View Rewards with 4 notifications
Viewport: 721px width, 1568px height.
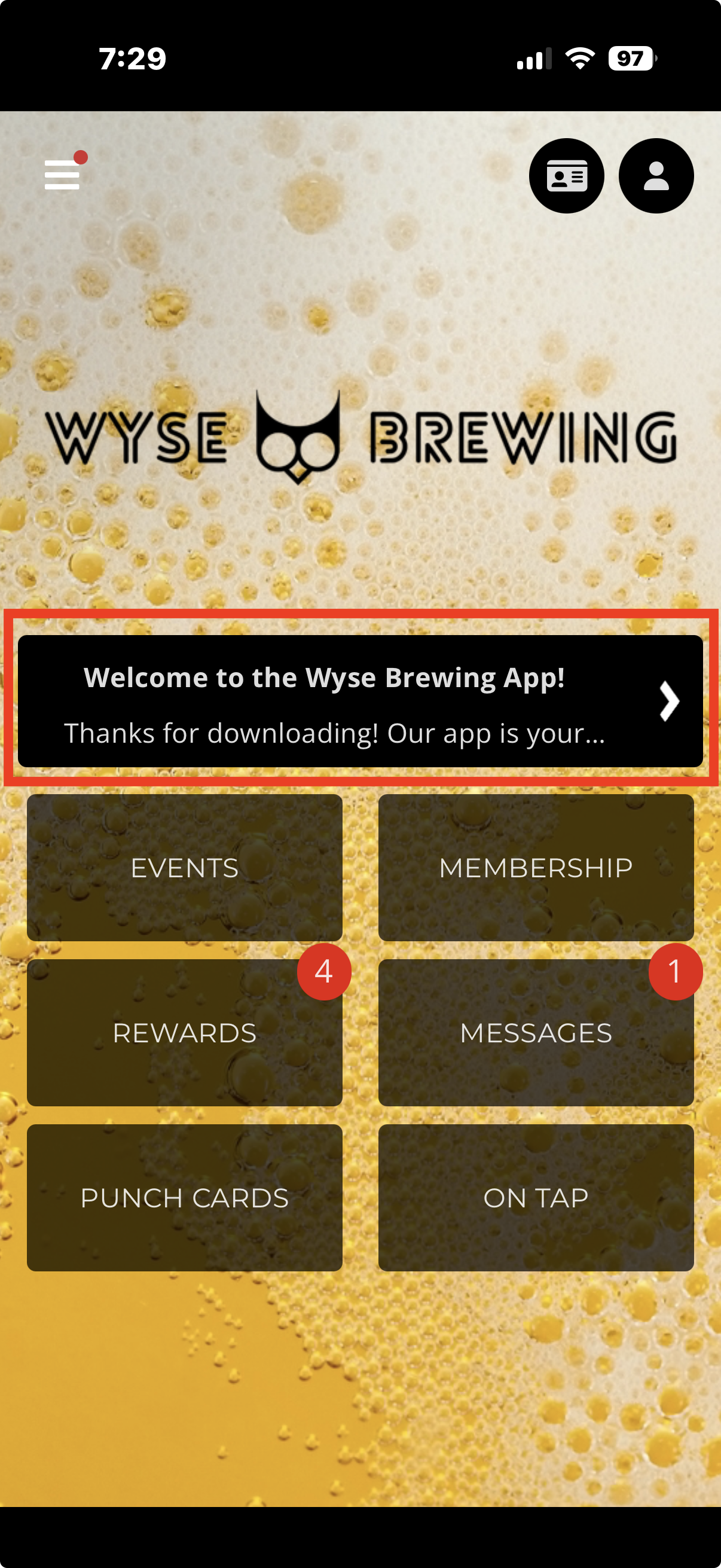184,1032
